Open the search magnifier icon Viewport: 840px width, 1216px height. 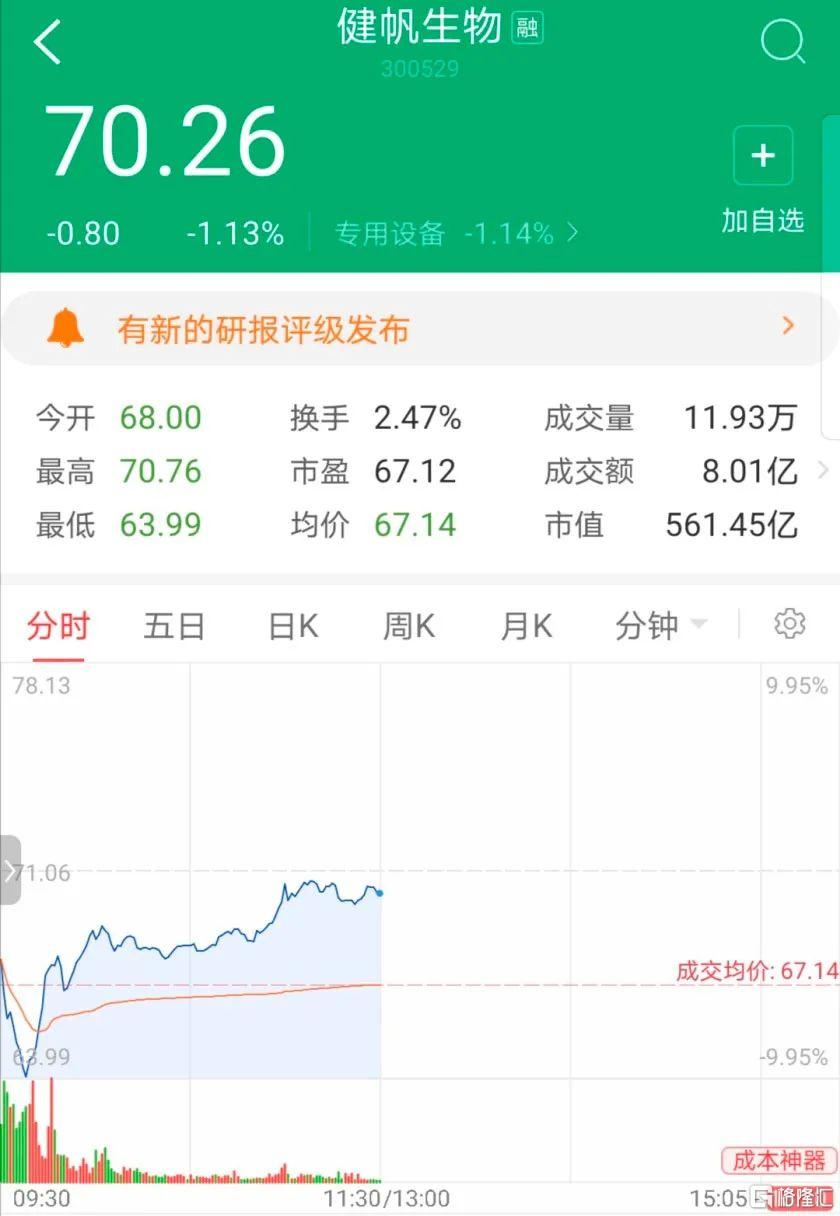782,42
